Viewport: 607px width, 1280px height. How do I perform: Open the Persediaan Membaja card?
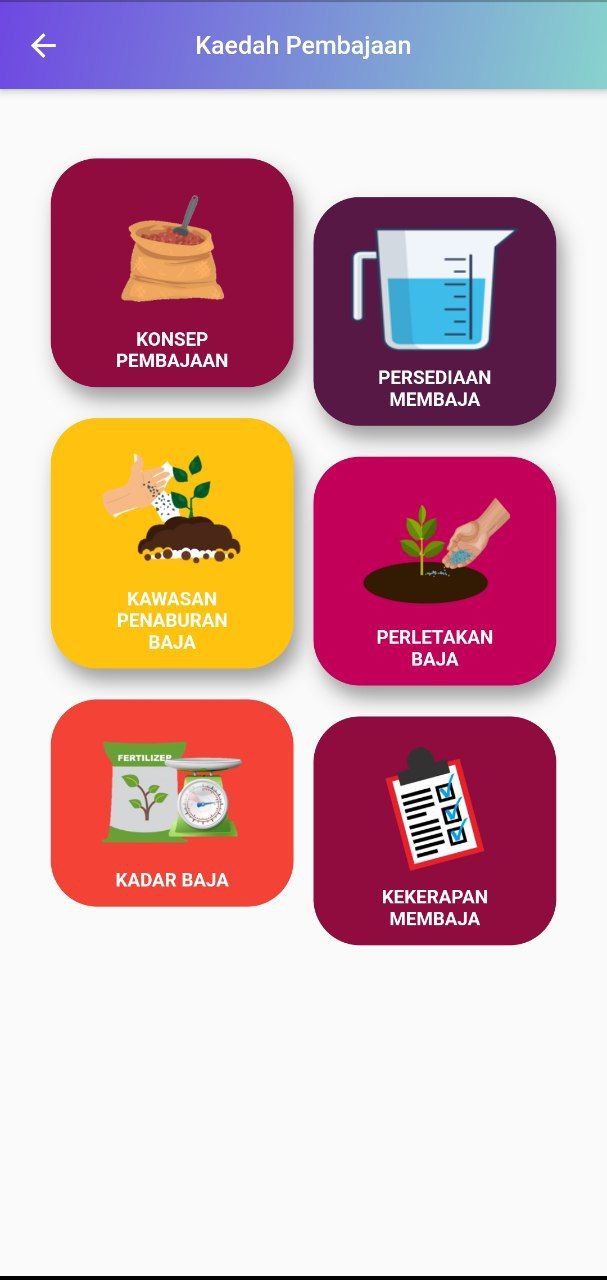click(434, 311)
